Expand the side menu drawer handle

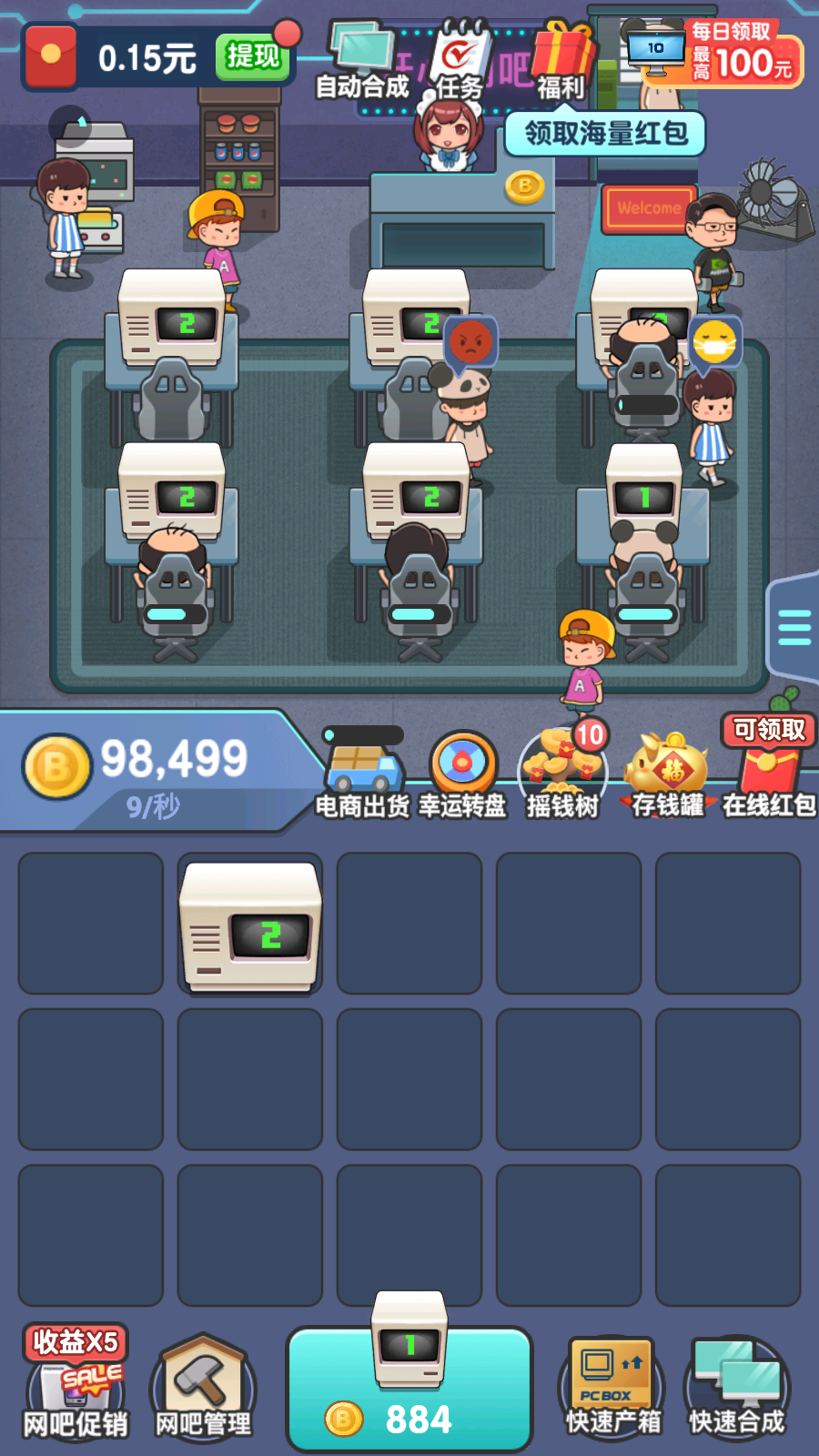click(x=793, y=628)
